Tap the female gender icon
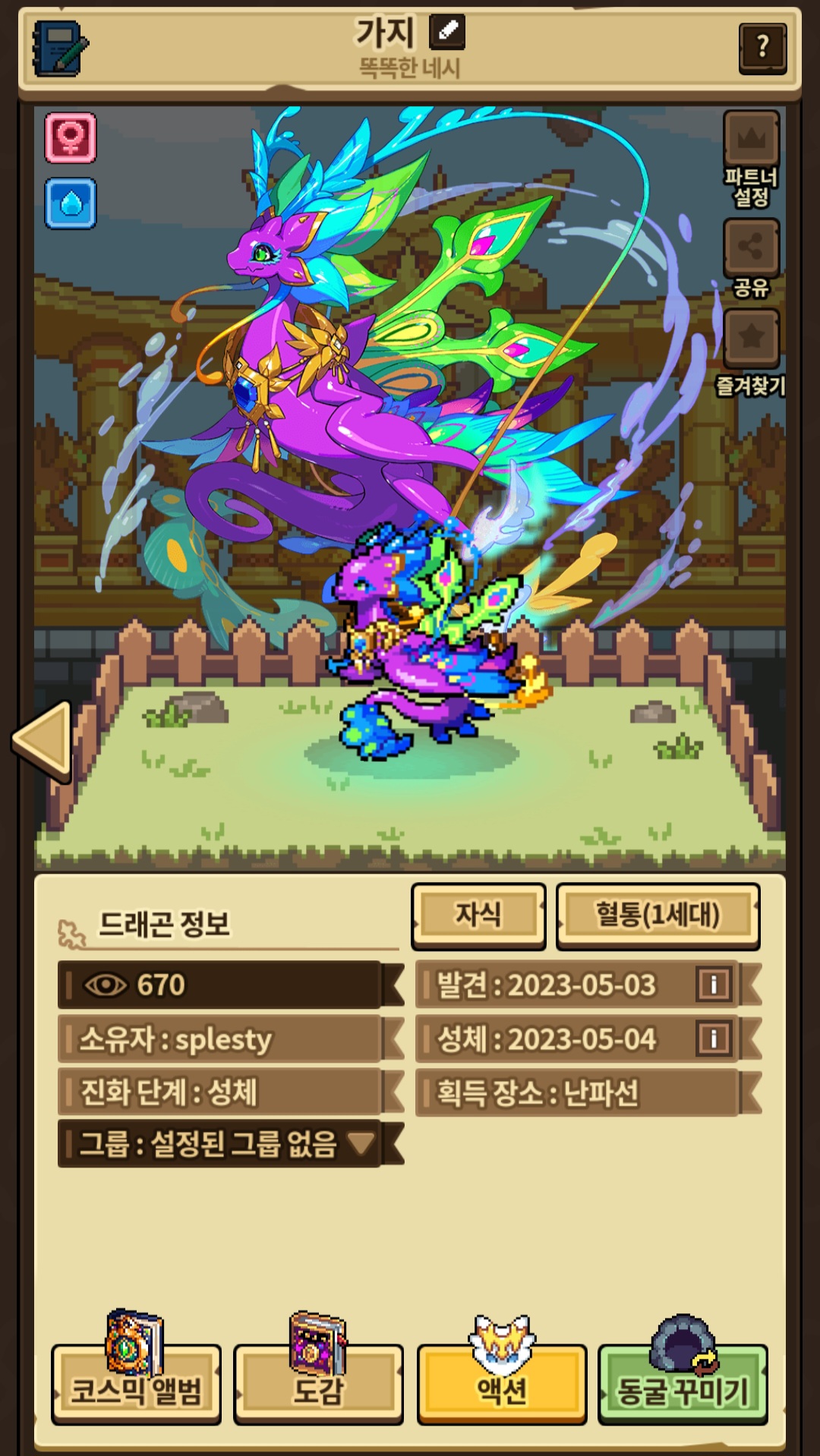This screenshot has height=1456, width=820. (x=71, y=138)
